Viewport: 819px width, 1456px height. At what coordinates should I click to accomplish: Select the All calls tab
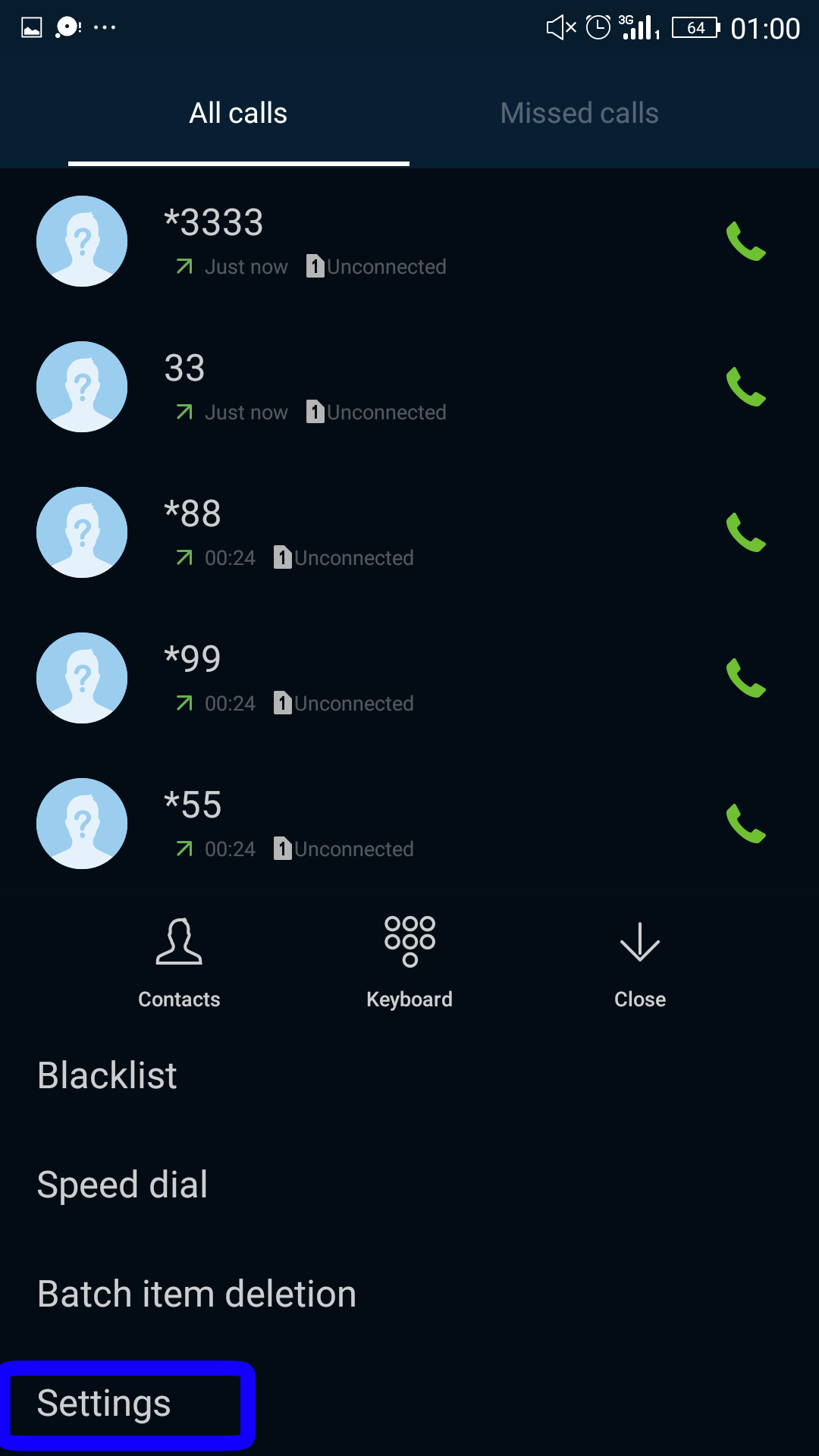tap(238, 113)
